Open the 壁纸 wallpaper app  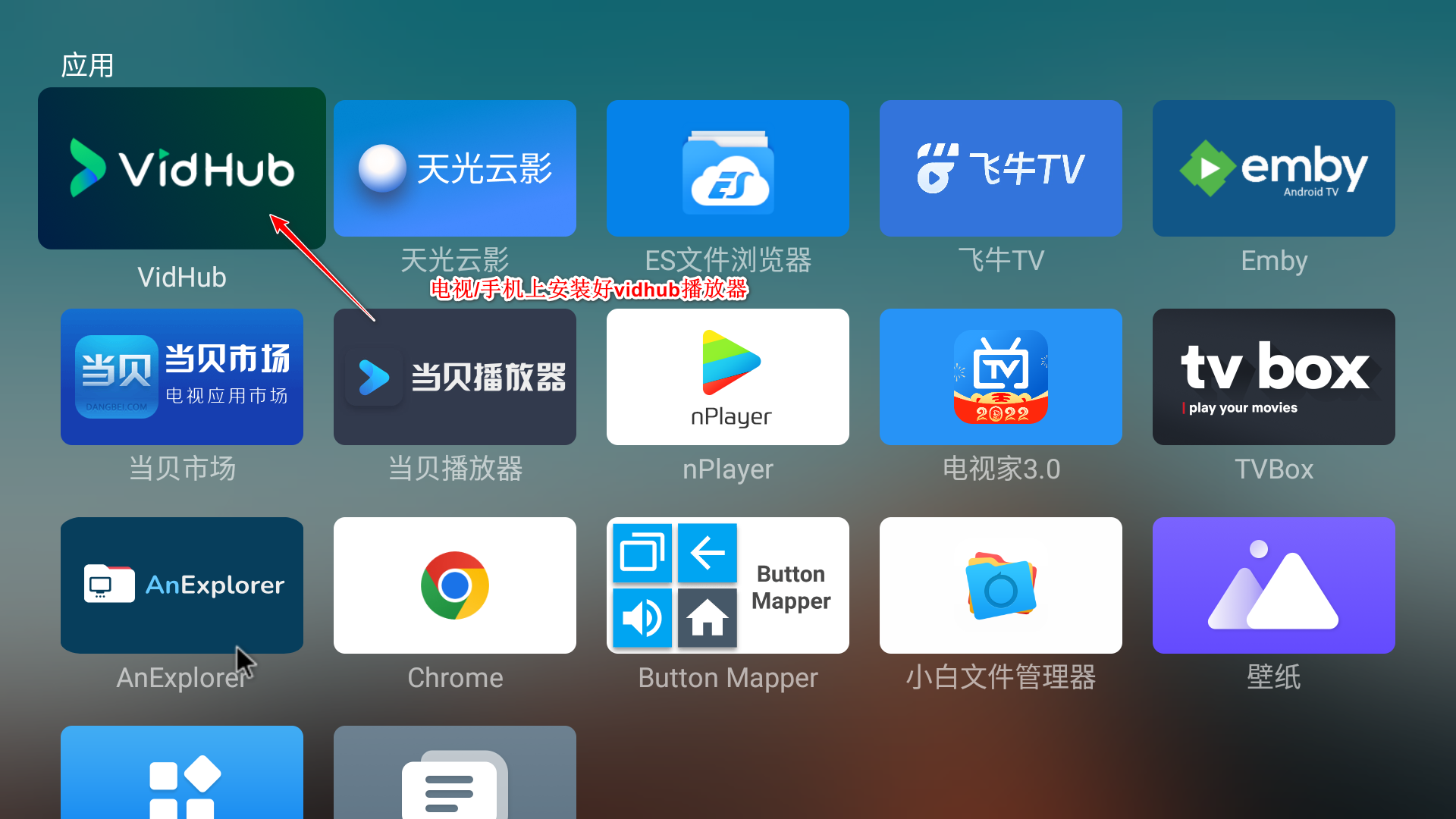pos(1274,585)
